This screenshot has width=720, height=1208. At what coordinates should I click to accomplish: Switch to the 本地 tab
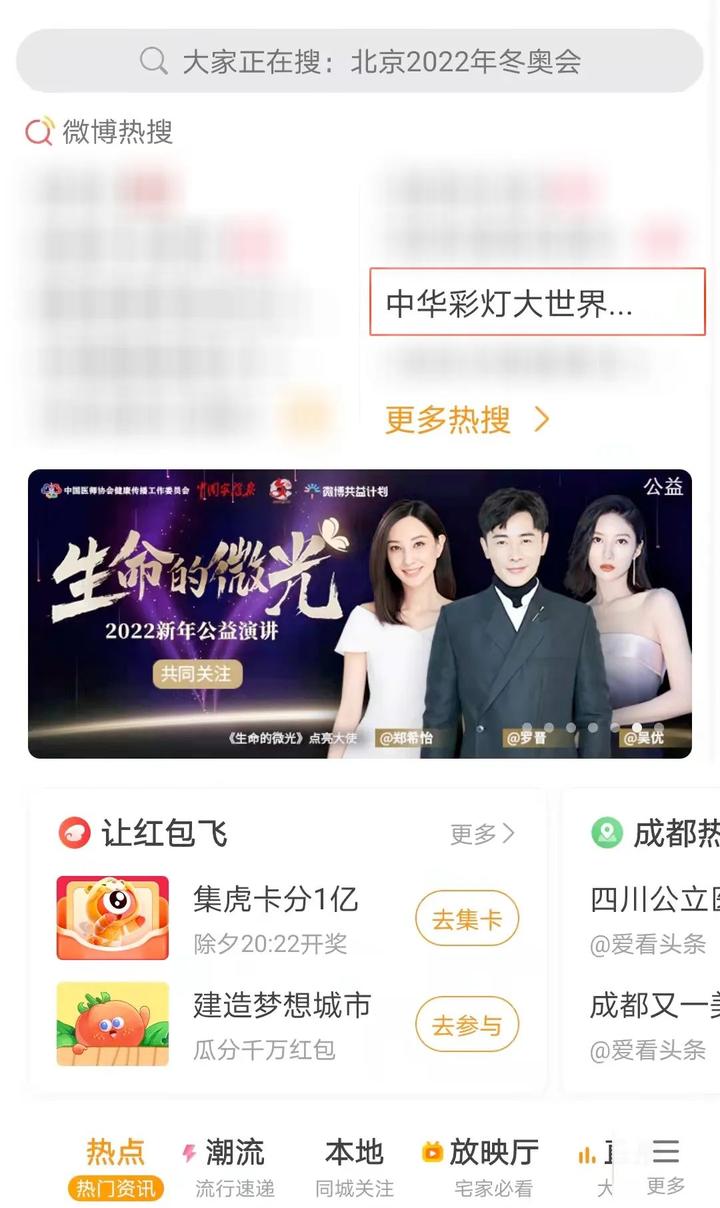point(354,1166)
